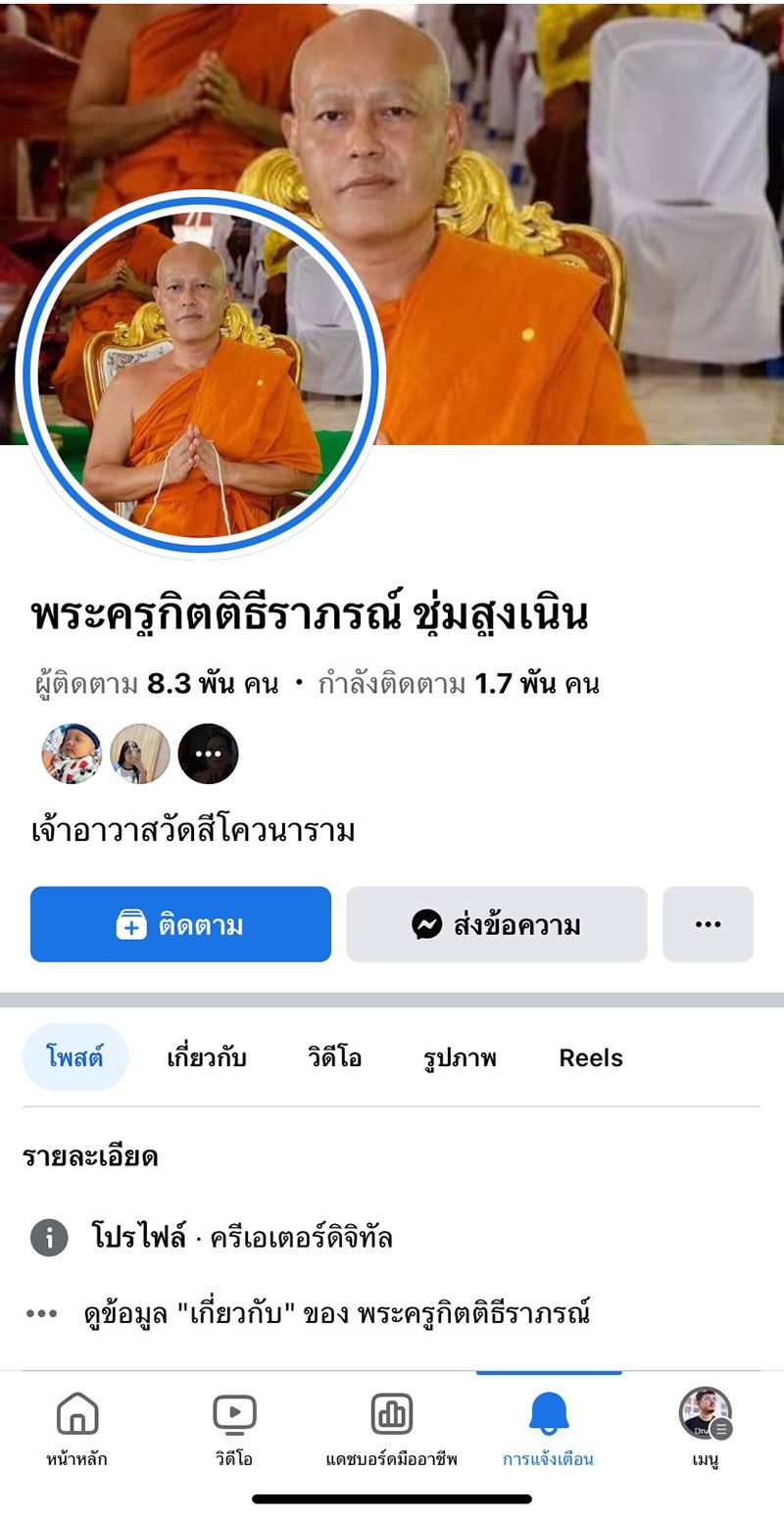This screenshot has width=784, height=1519.
Task: Open ดูข้อมูล "เกี่ยวกับ" details row
Action: point(337,1313)
